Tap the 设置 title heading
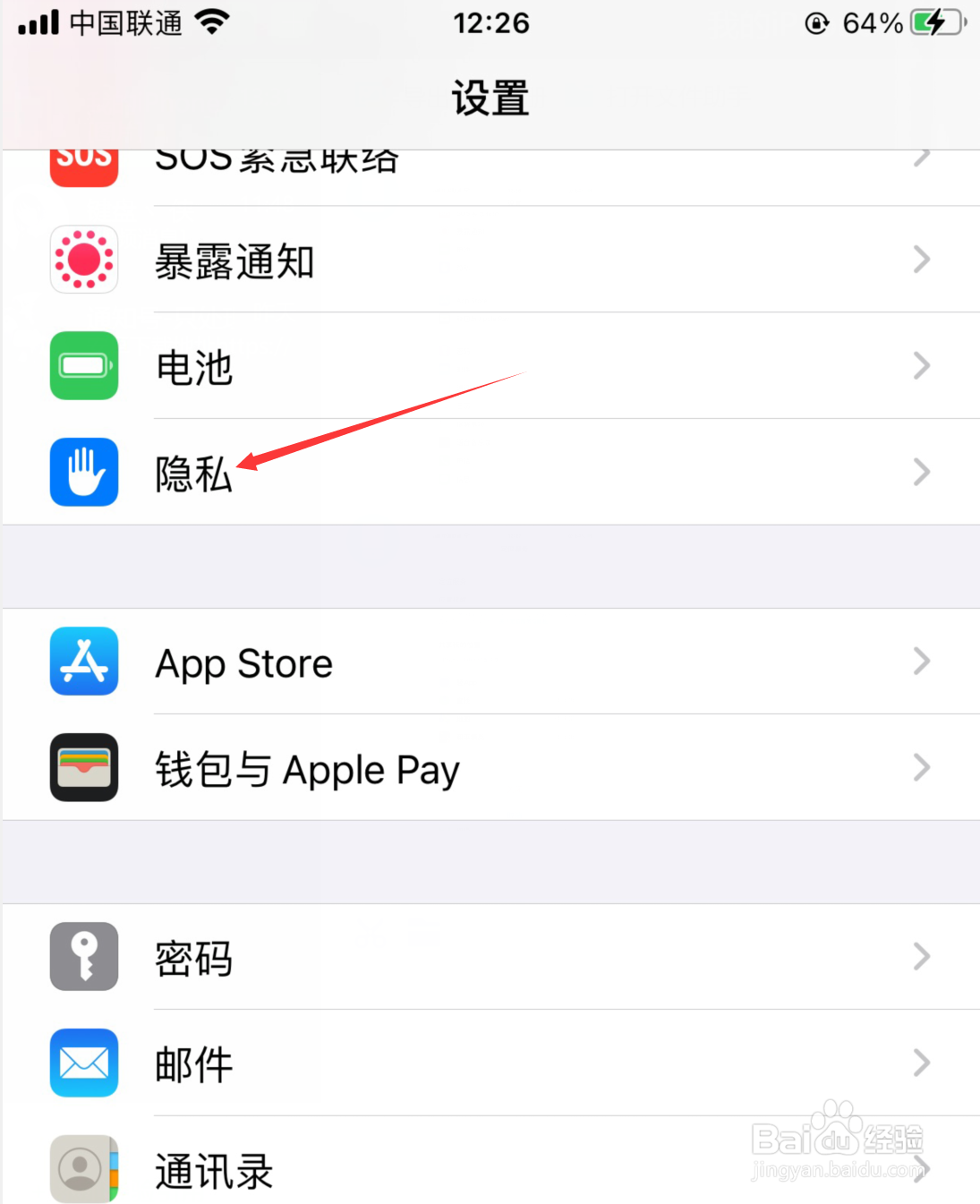The height and width of the screenshot is (1204, 980). (490, 98)
